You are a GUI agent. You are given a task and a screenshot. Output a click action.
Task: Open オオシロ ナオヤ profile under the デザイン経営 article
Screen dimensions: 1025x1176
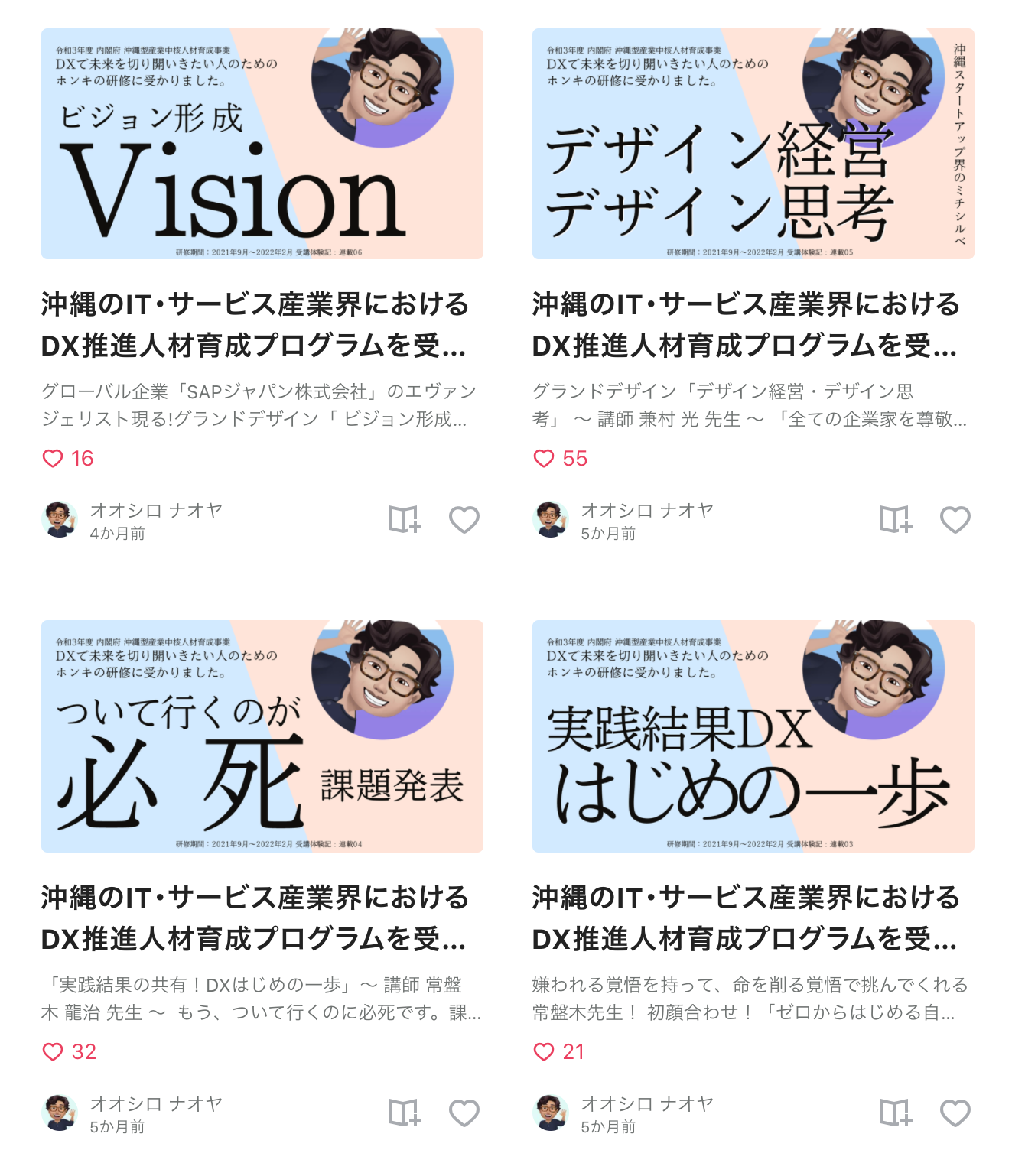[x=647, y=510]
